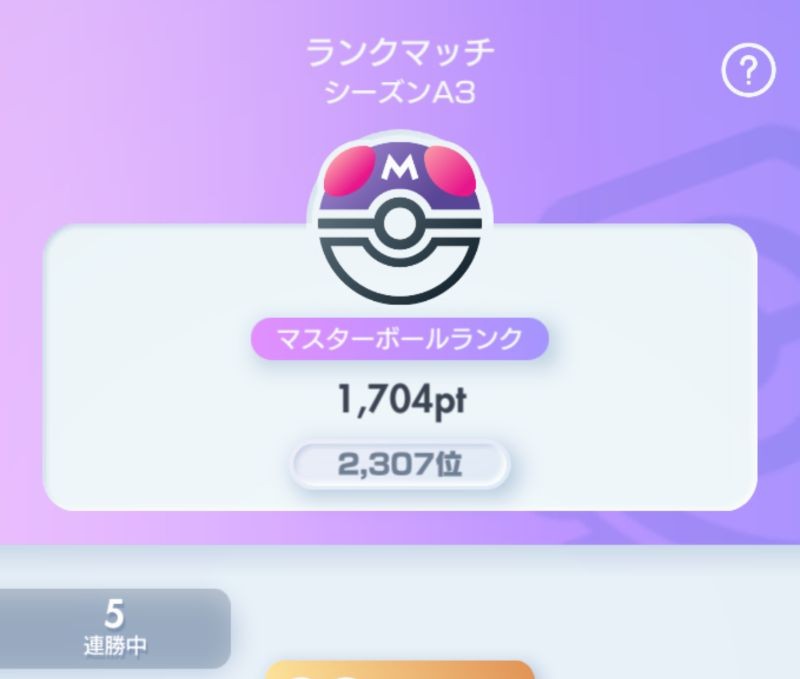Open the 2,307位 ranking button

click(x=400, y=464)
